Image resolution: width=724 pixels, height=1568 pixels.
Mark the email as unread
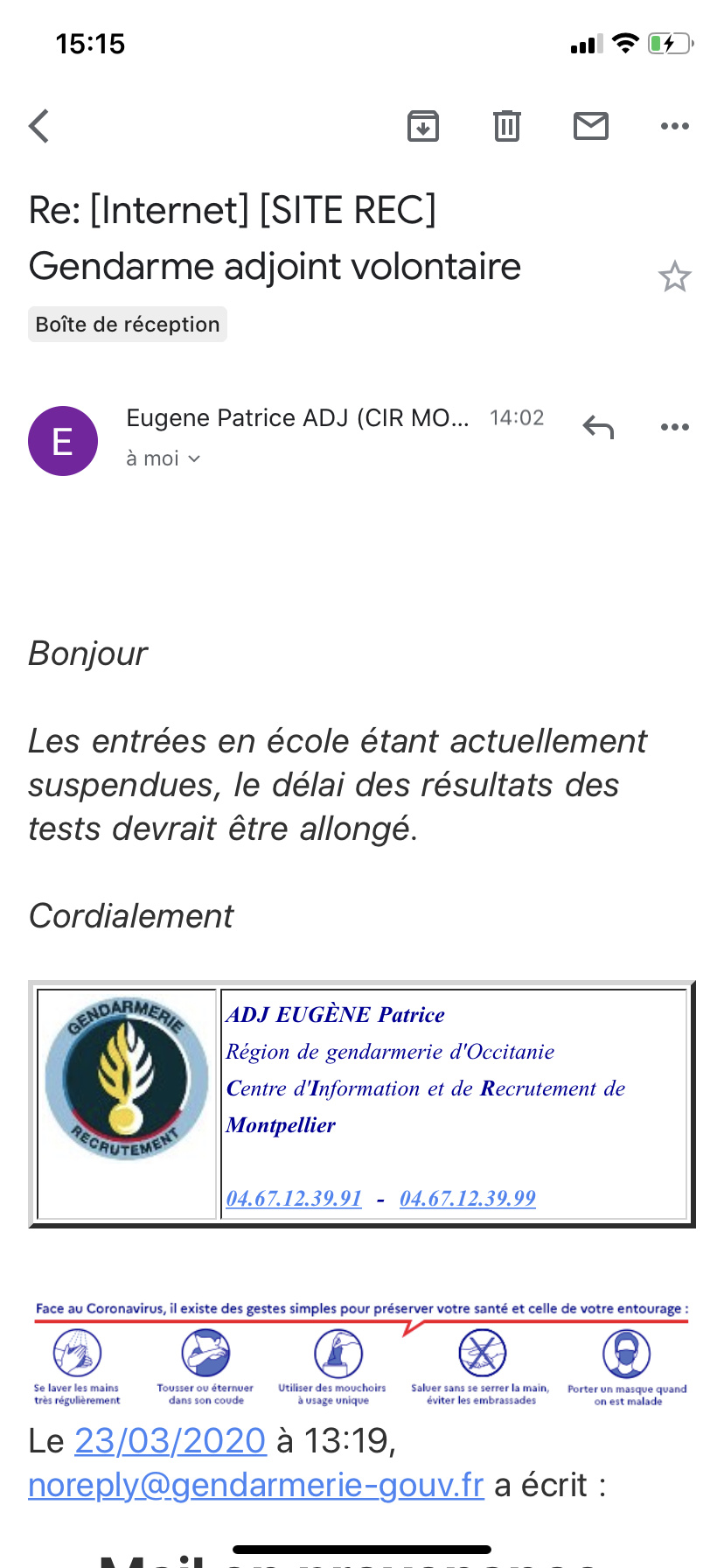tap(591, 126)
